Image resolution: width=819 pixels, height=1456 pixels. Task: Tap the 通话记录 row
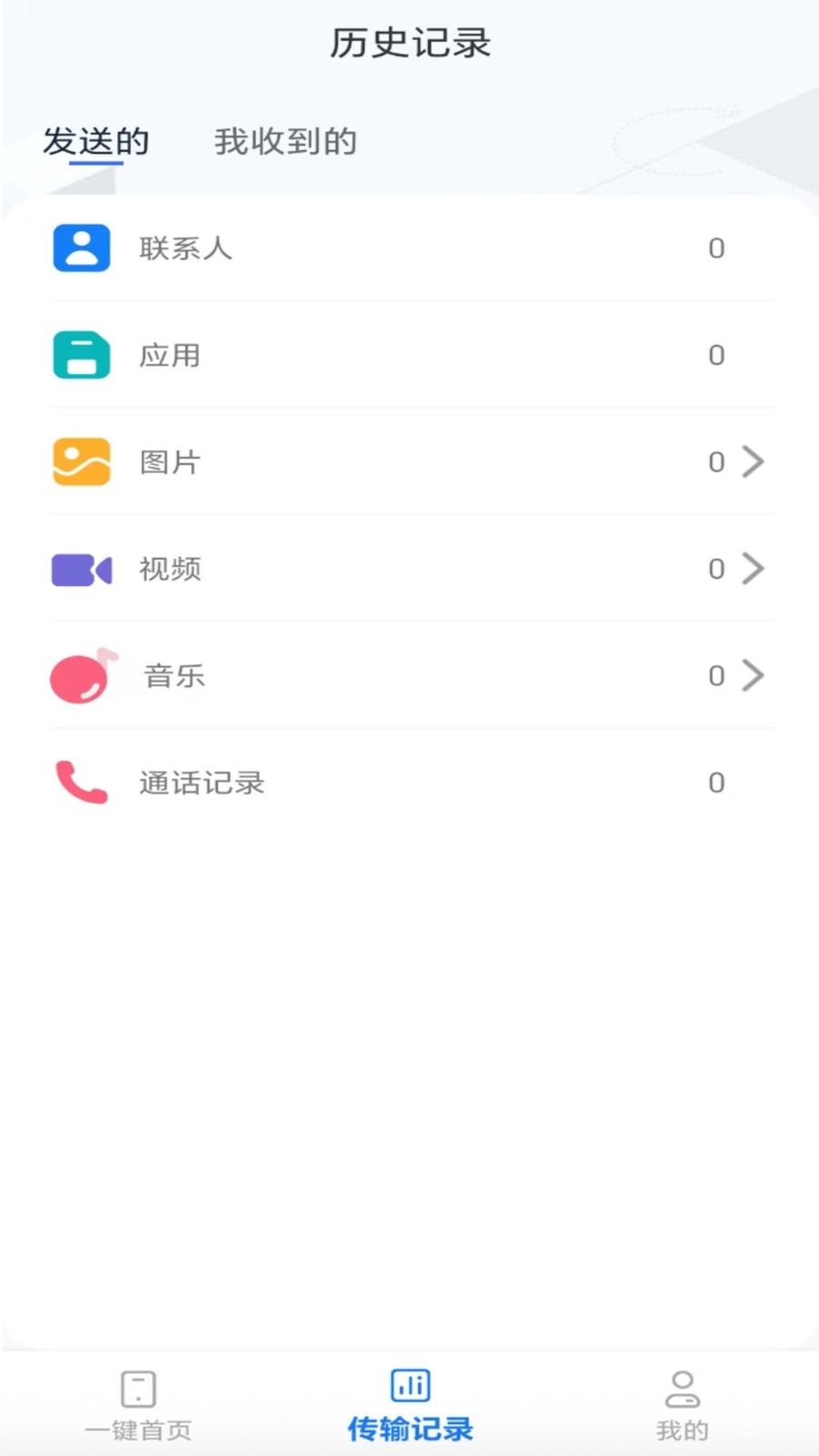411,783
